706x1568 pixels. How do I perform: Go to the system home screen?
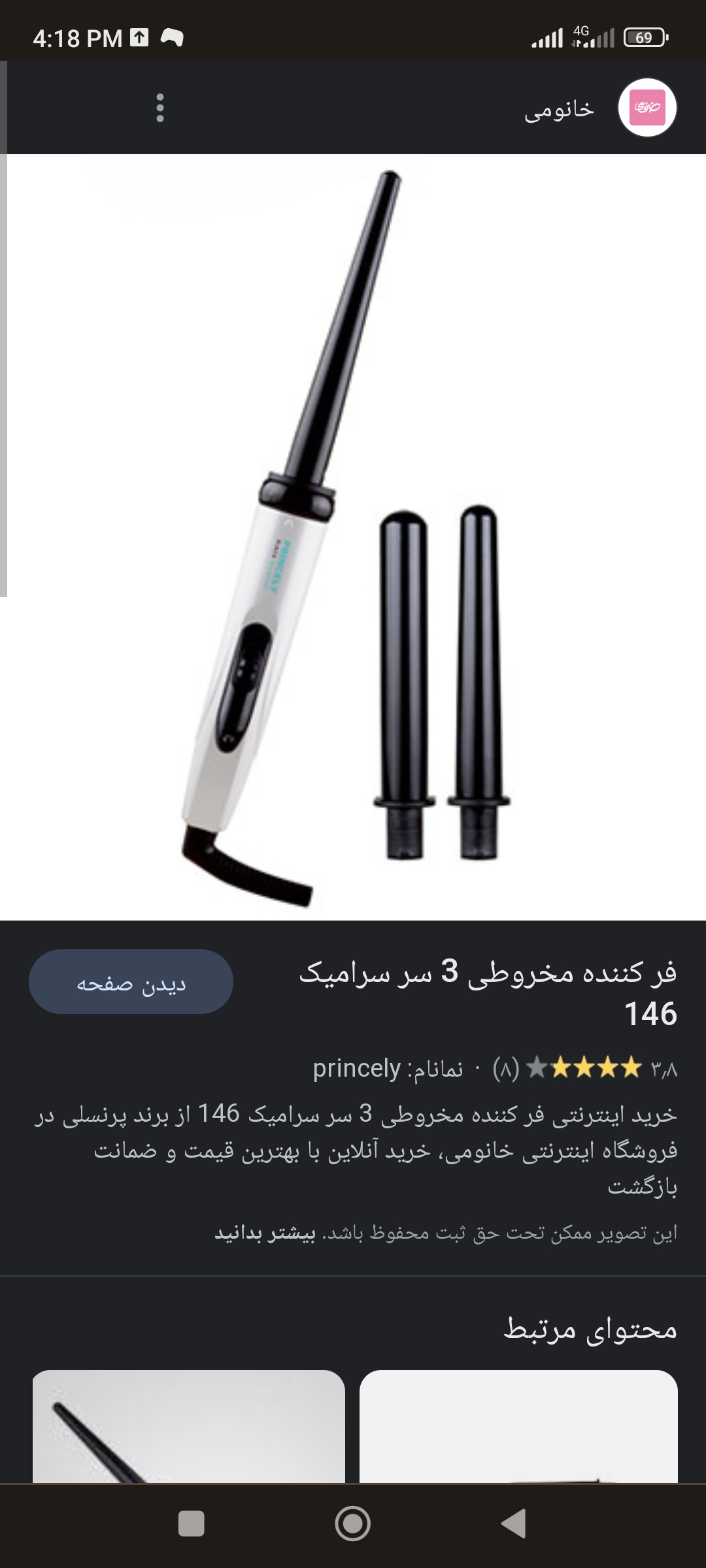(x=353, y=1524)
